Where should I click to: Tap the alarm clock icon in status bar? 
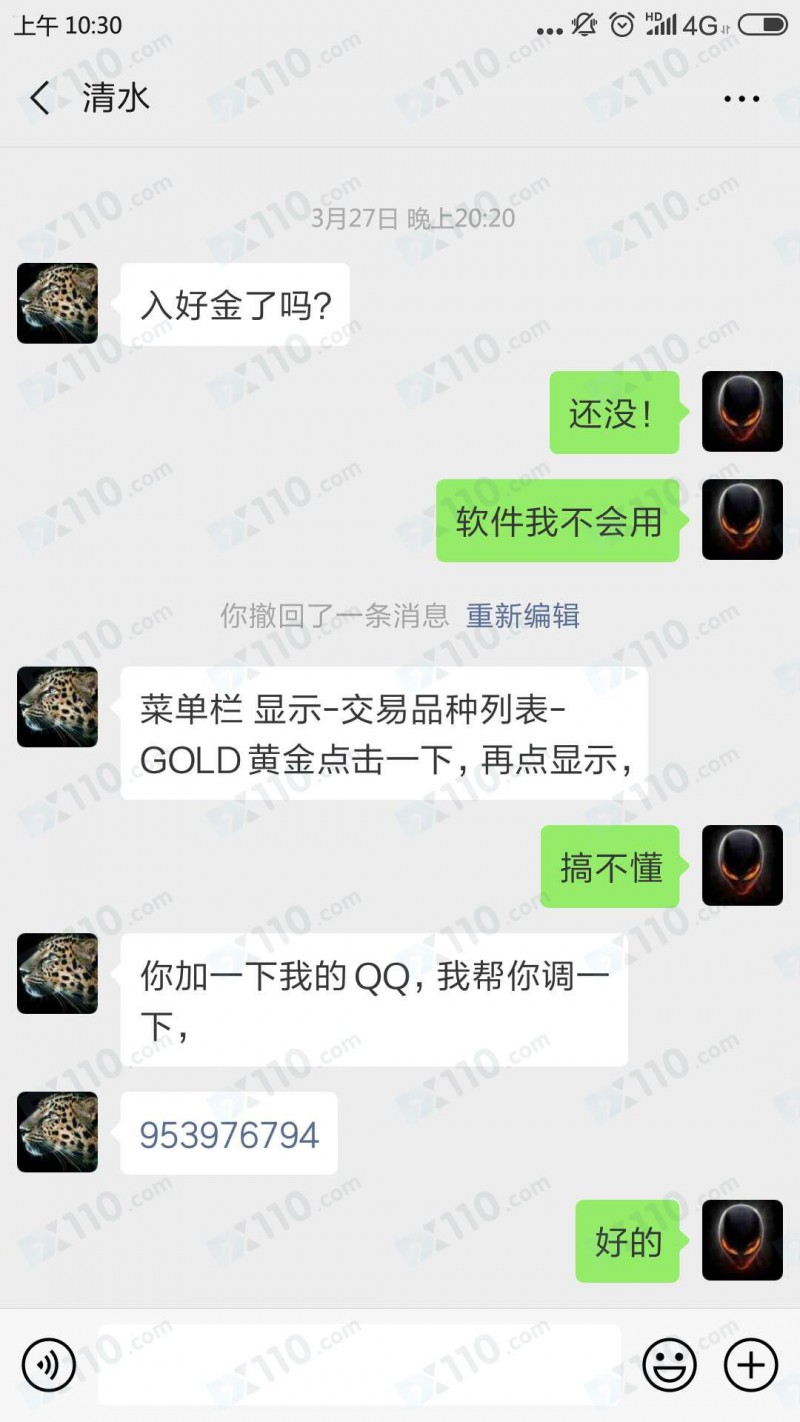[622, 25]
